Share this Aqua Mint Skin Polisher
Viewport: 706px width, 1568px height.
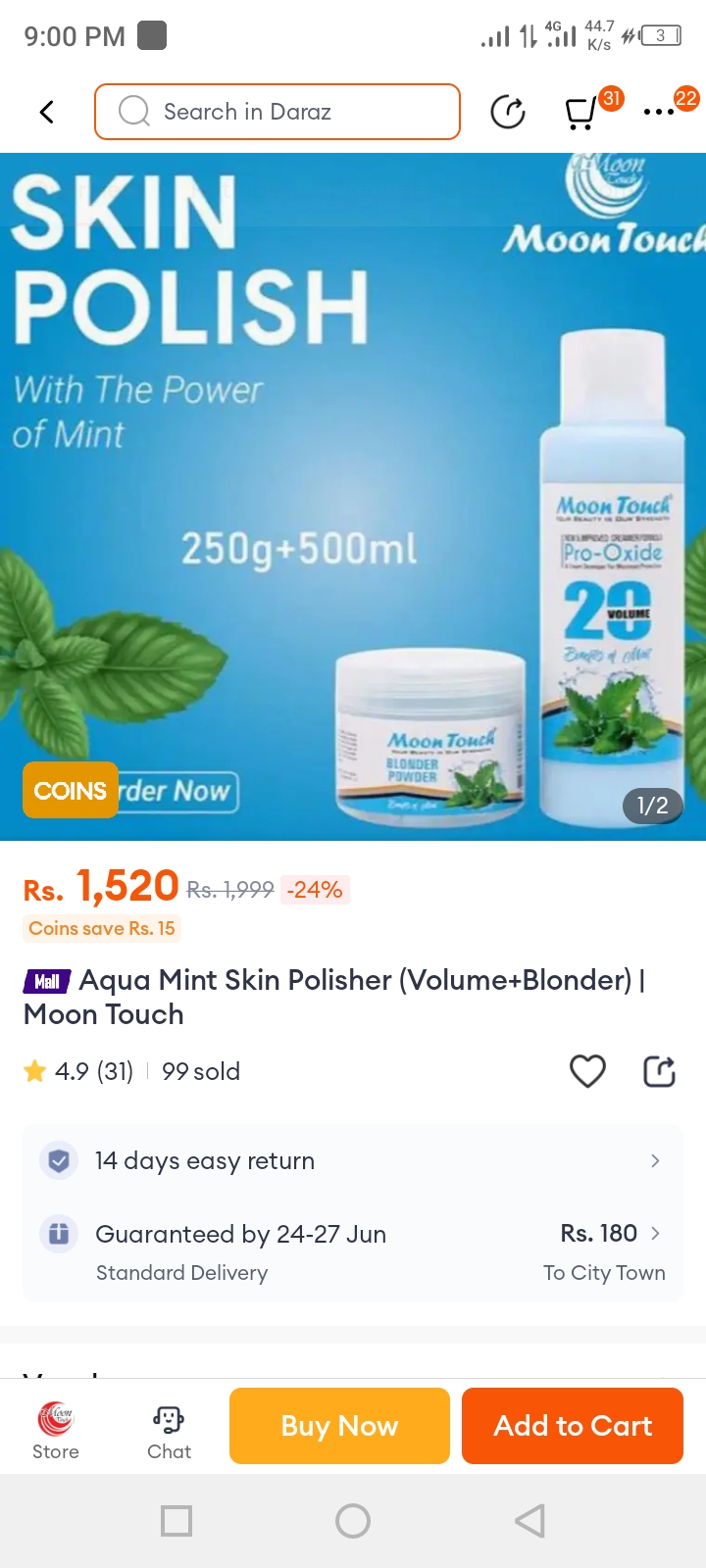[x=659, y=1071]
